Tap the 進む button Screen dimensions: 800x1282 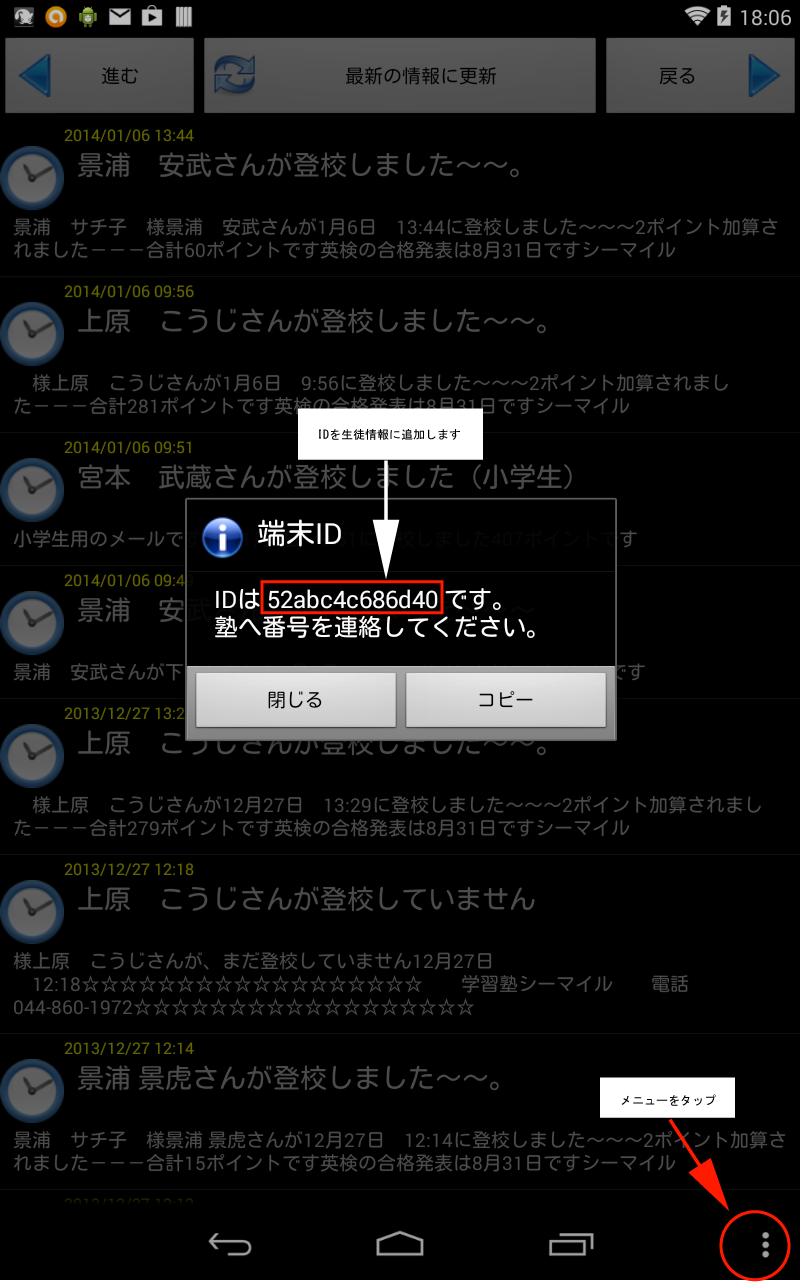coord(99,76)
